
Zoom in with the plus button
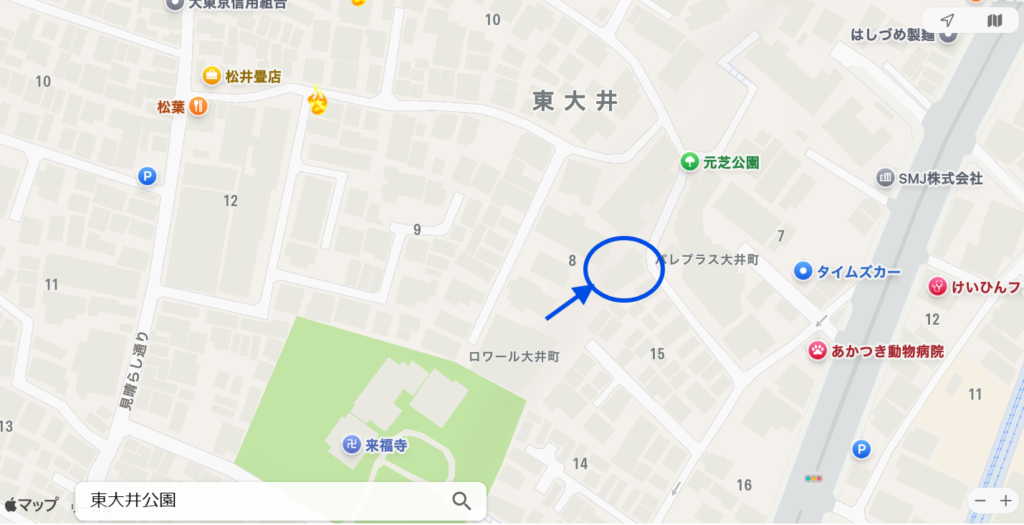coord(1005,500)
